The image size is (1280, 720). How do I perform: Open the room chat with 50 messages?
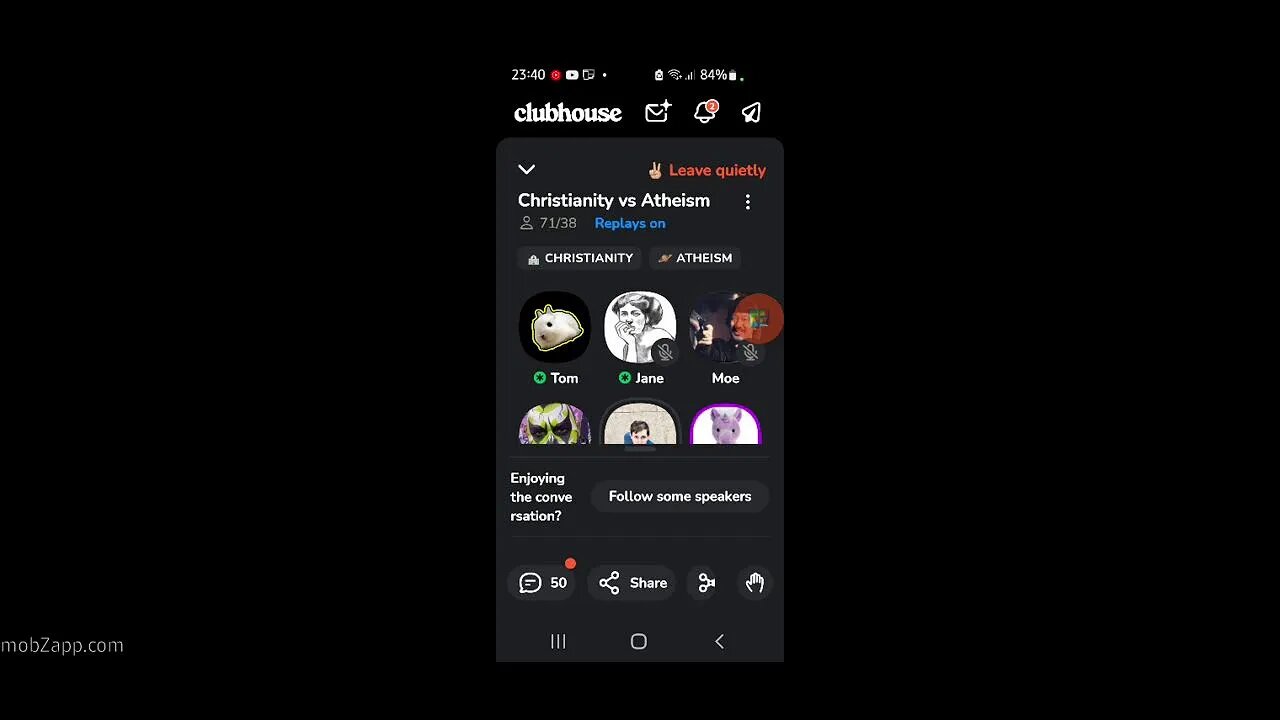(543, 583)
